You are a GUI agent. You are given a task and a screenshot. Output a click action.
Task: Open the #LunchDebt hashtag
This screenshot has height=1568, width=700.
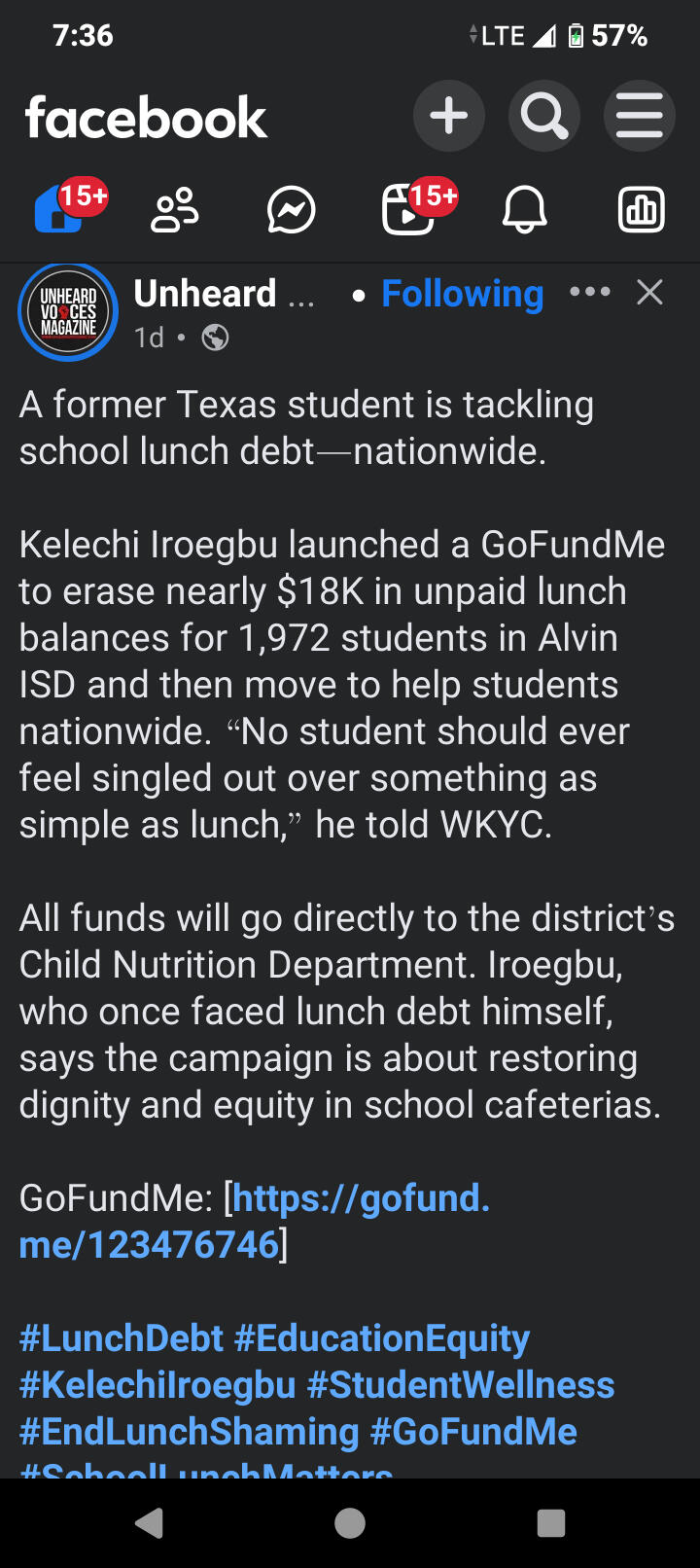coord(121,1338)
